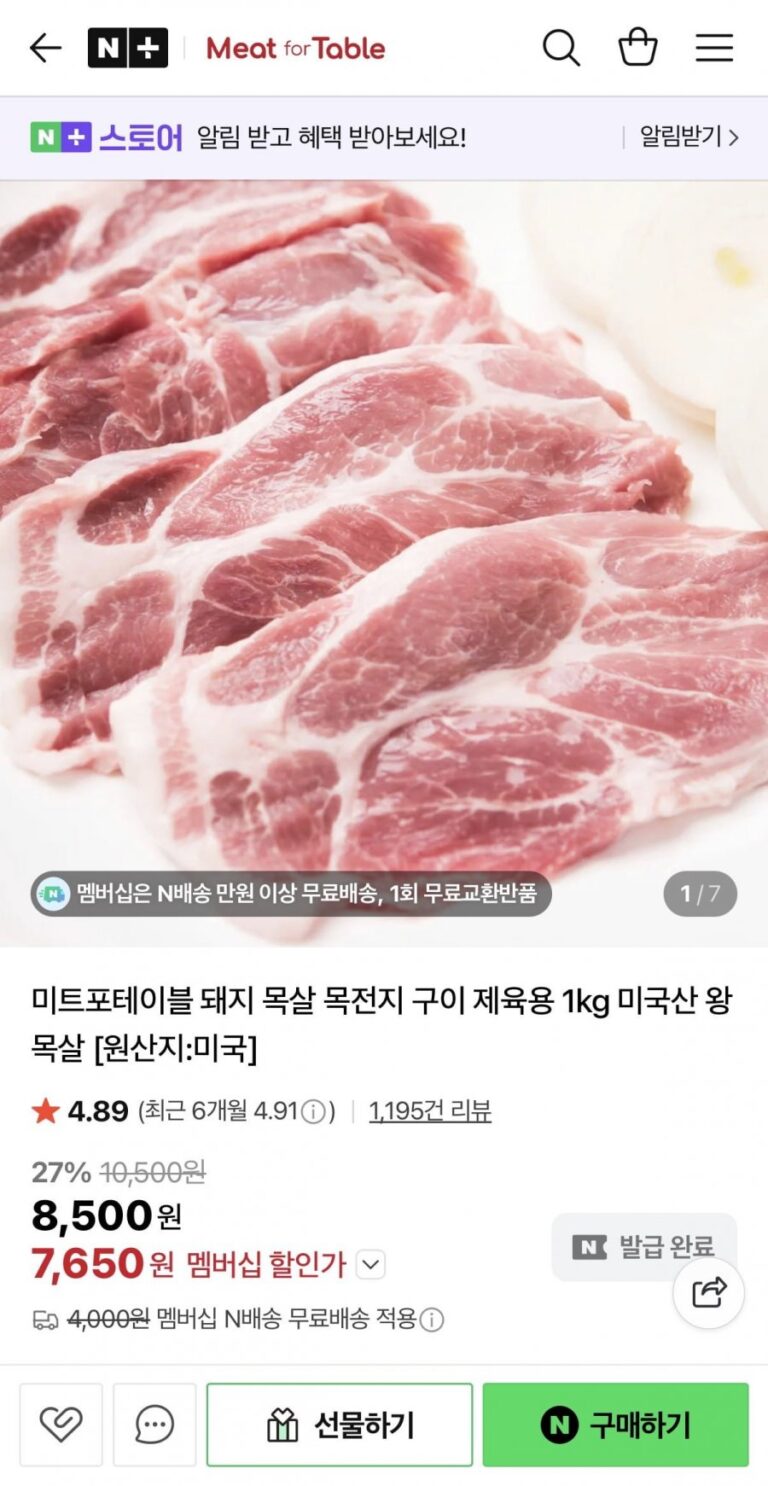Tap the 발급 완료 coupon button

click(x=644, y=1247)
